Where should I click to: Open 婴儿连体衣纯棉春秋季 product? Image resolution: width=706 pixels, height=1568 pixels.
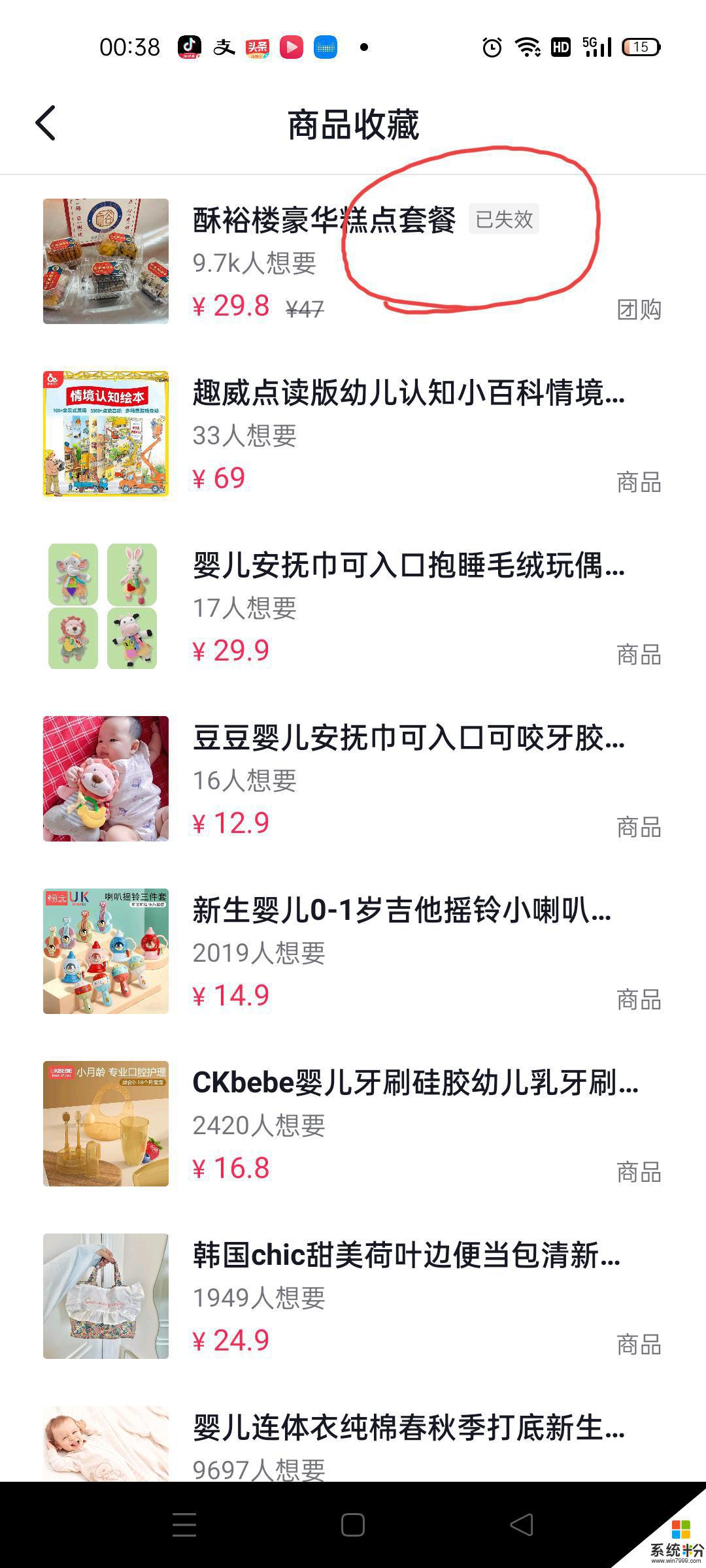click(408, 1428)
